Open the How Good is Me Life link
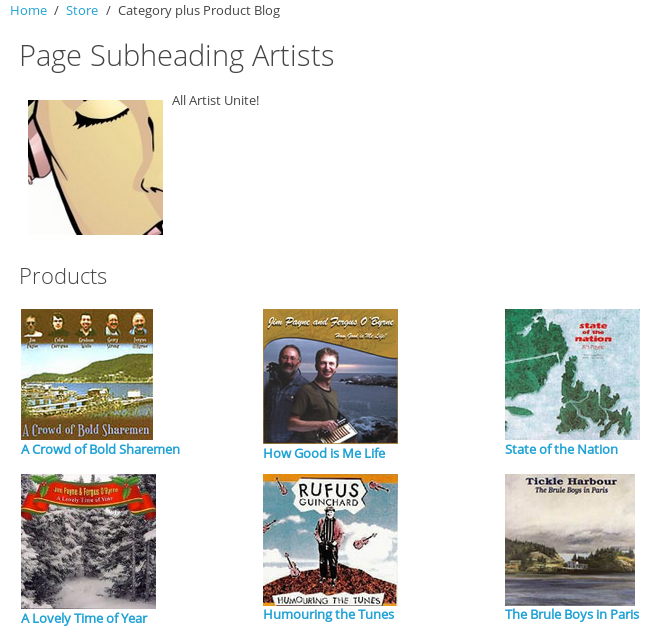 tap(324, 454)
